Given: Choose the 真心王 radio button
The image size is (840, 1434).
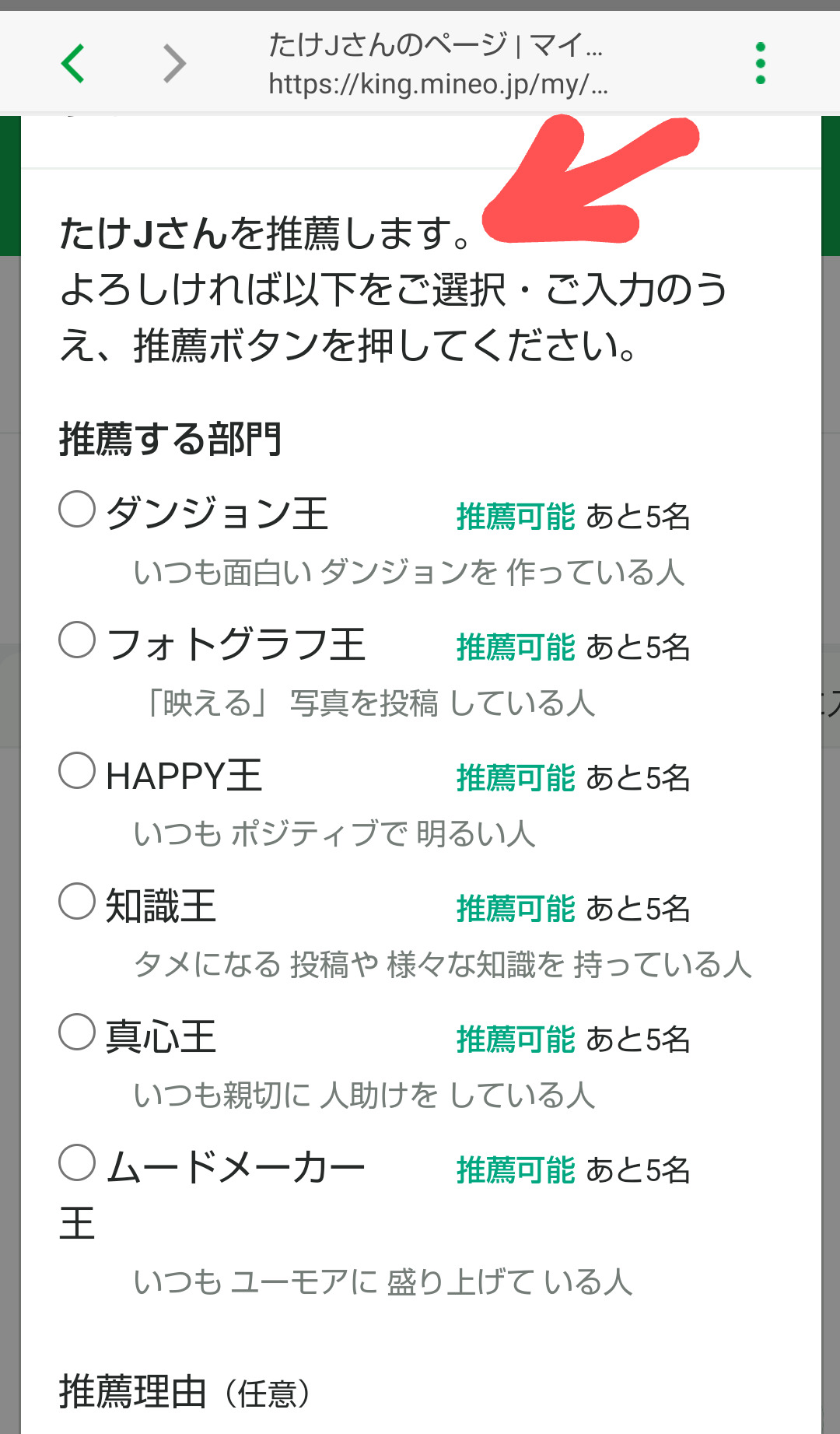Looking at the screenshot, I should click(77, 1033).
